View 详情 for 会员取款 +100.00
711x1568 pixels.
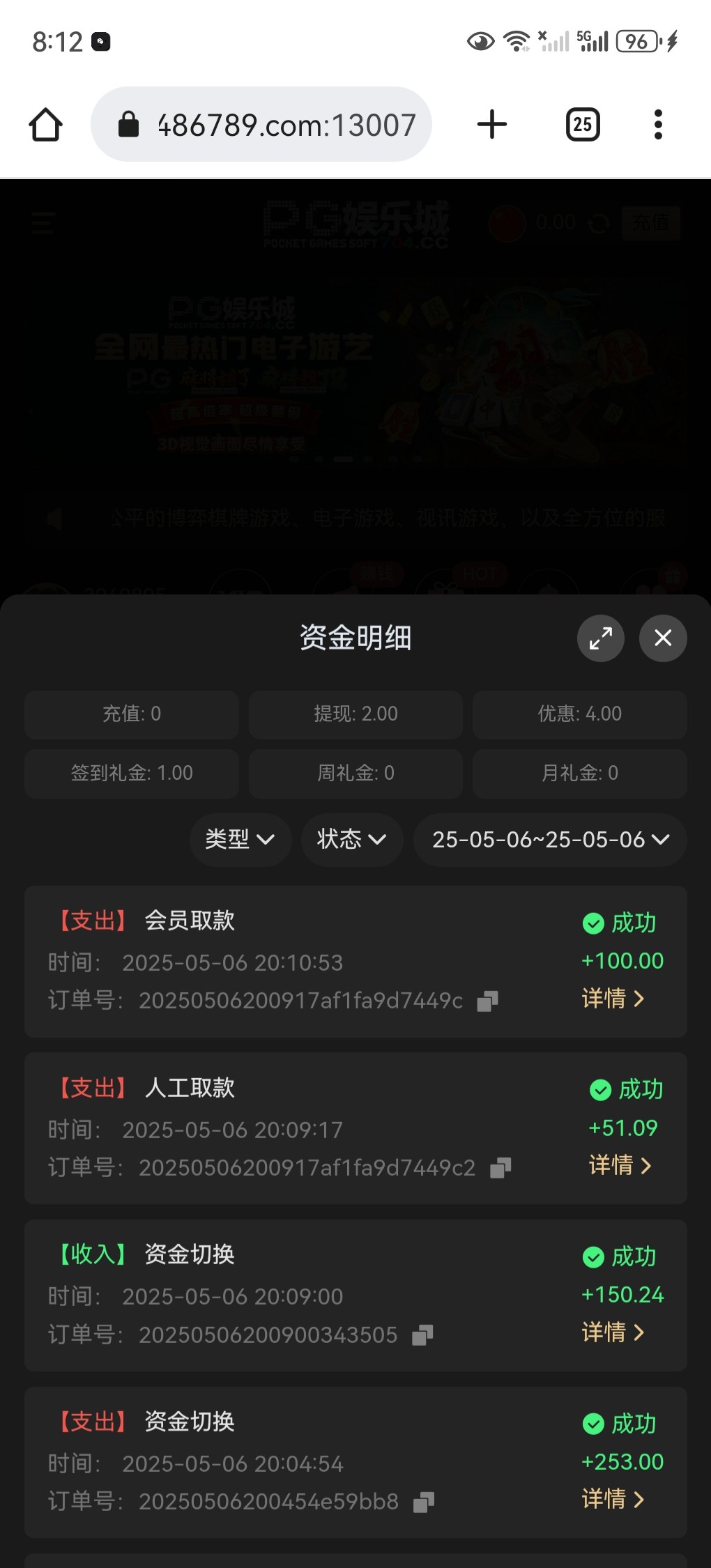click(x=613, y=998)
